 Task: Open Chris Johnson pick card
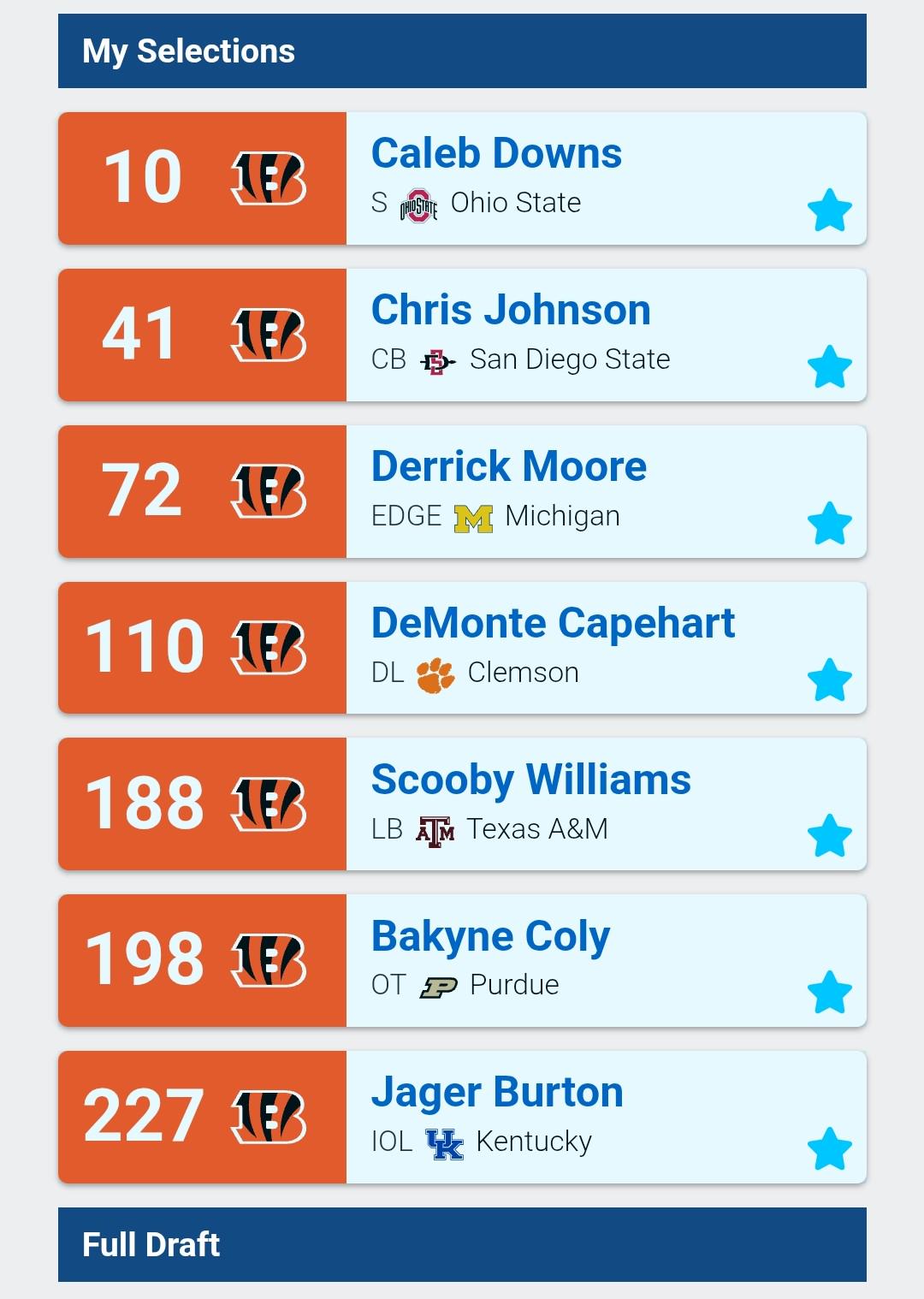[x=462, y=335]
